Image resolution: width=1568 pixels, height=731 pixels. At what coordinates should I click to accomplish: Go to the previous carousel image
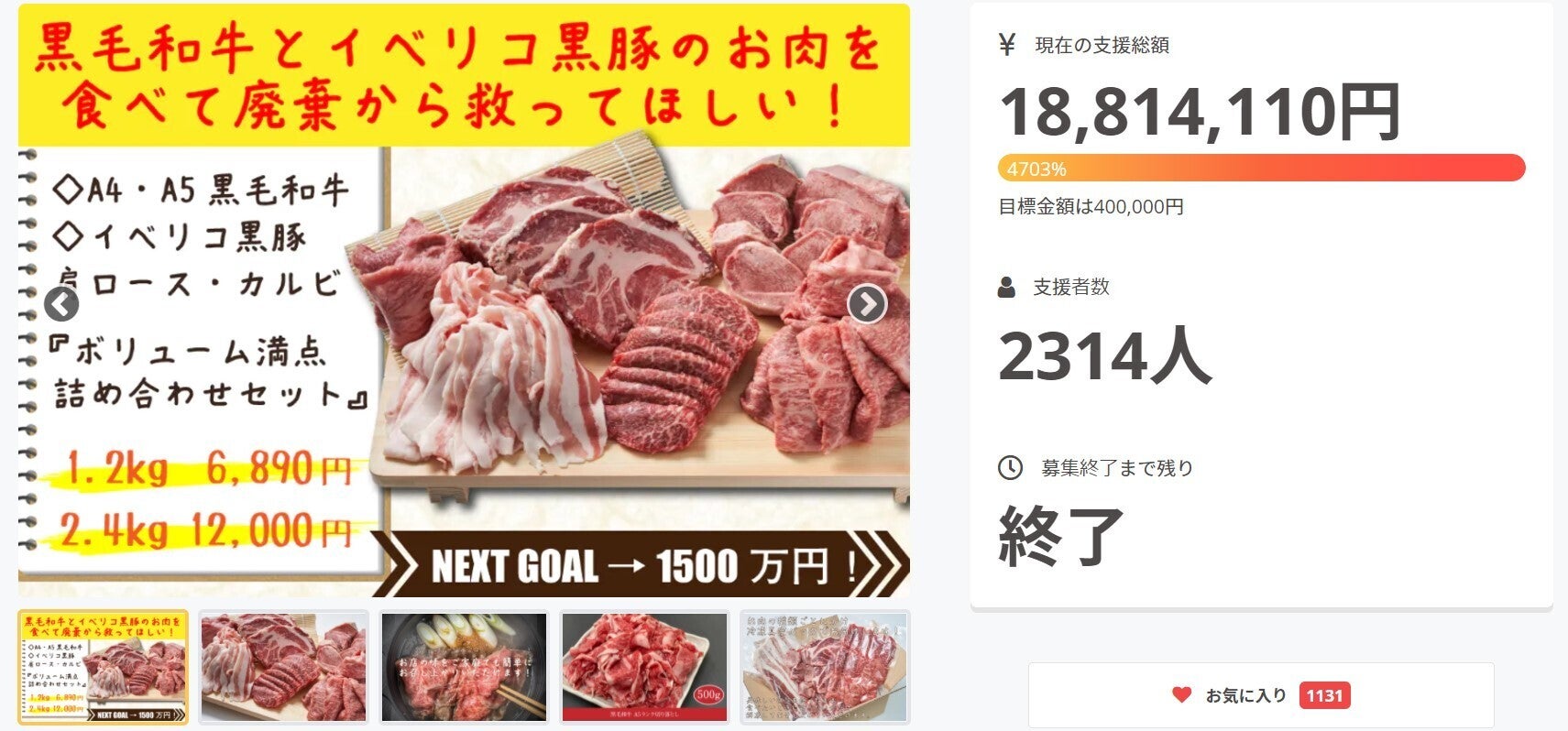(x=61, y=305)
